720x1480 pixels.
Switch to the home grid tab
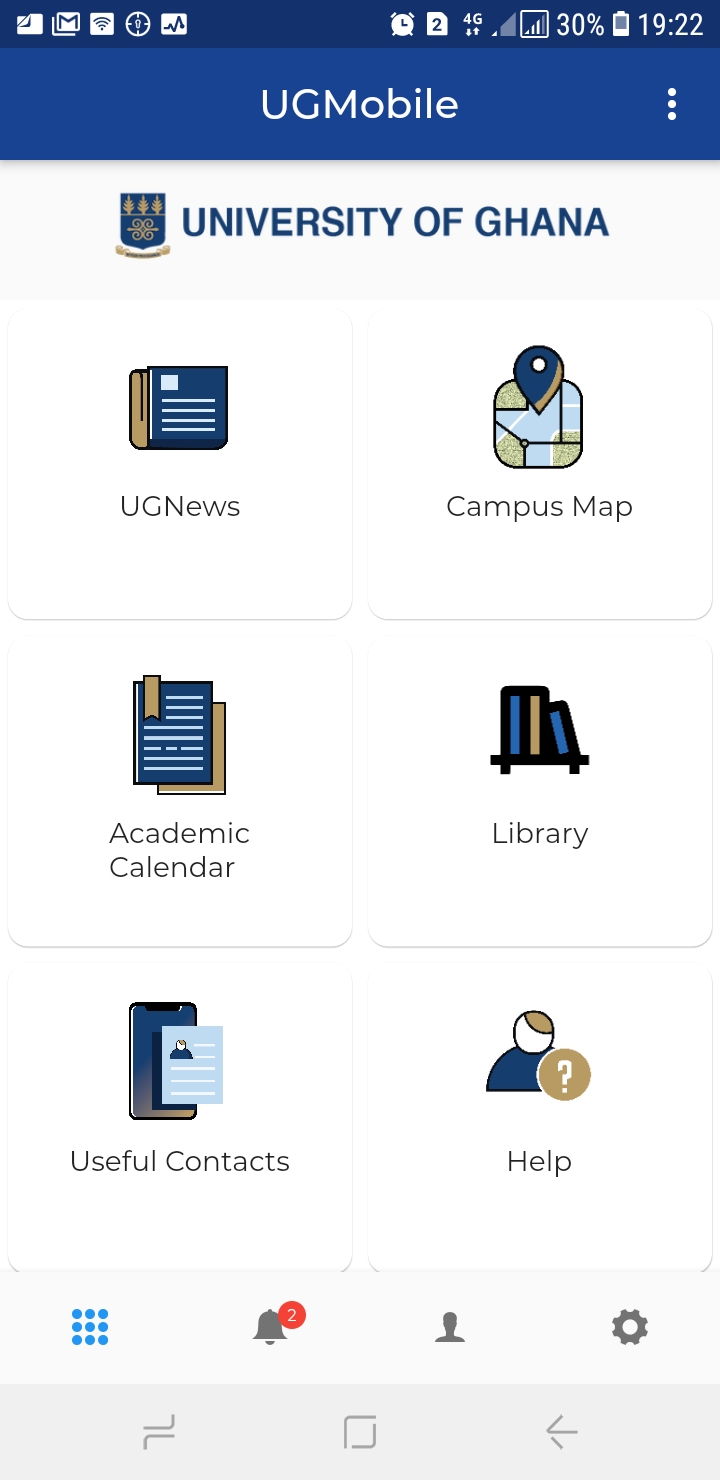pos(90,1327)
